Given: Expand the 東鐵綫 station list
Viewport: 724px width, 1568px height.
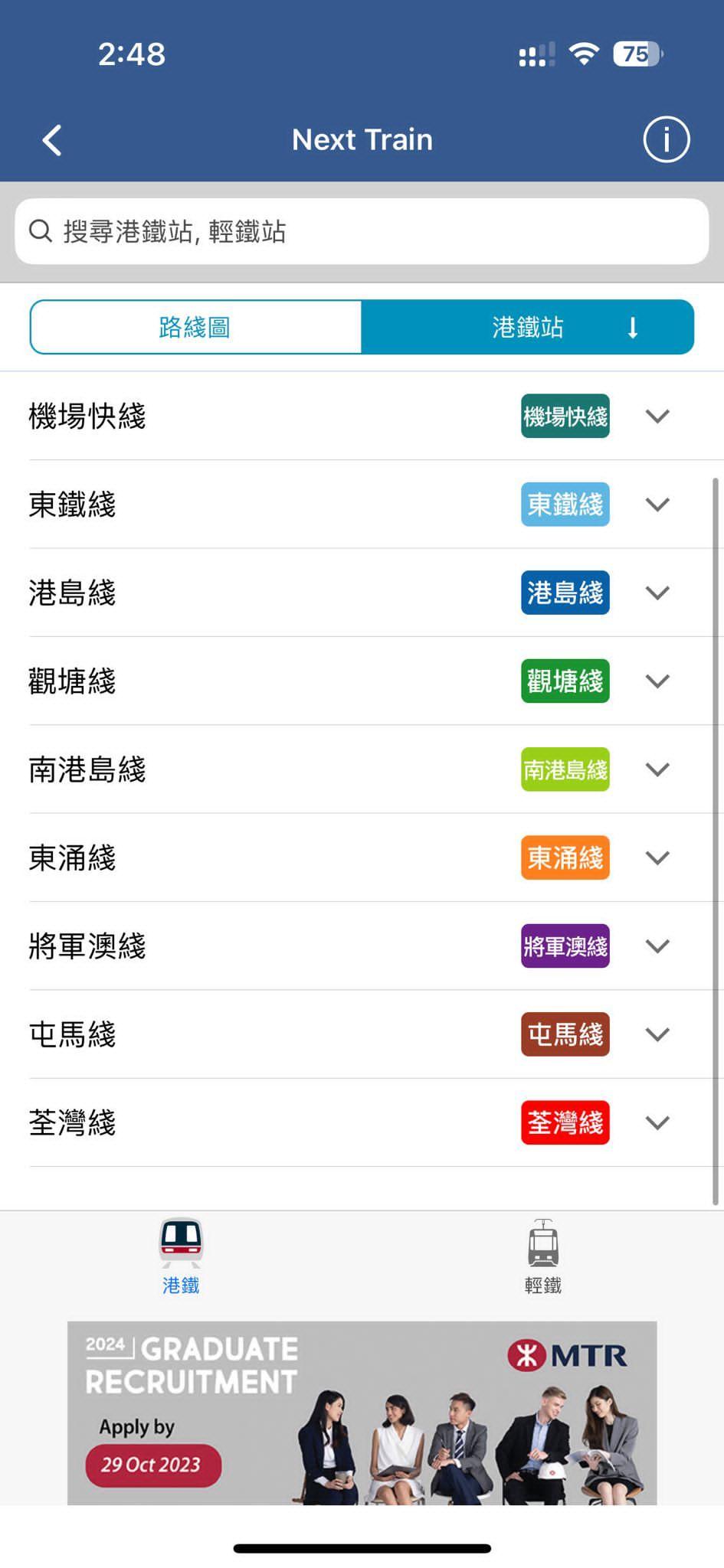Looking at the screenshot, I should tap(657, 505).
